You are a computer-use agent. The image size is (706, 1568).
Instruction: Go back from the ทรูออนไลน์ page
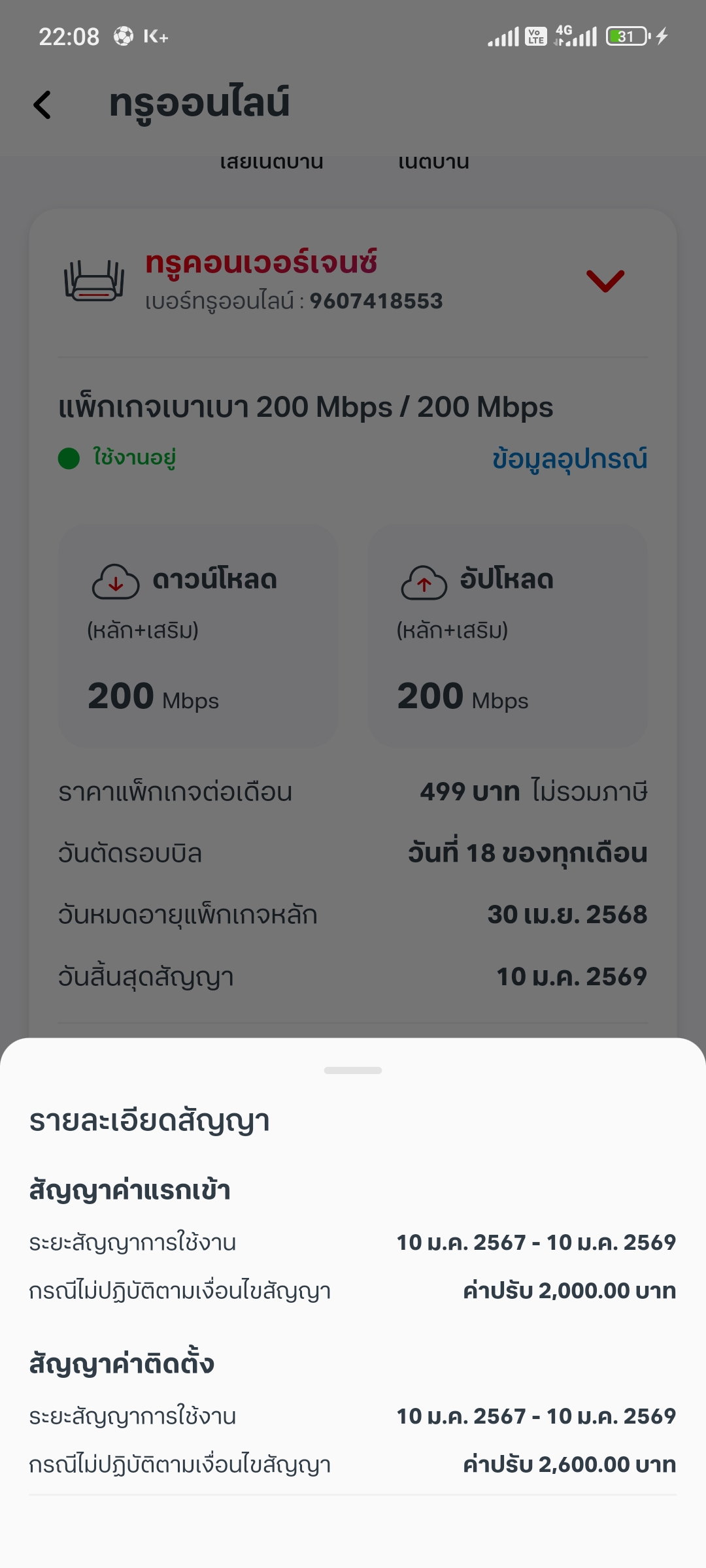pos(42,105)
